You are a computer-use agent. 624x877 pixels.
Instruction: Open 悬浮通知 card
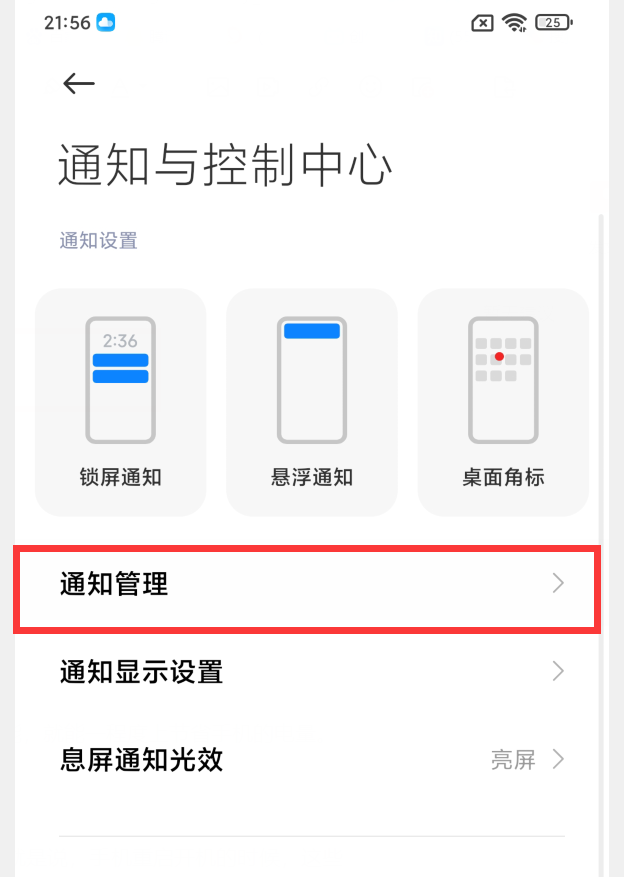click(x=312, y=402)
